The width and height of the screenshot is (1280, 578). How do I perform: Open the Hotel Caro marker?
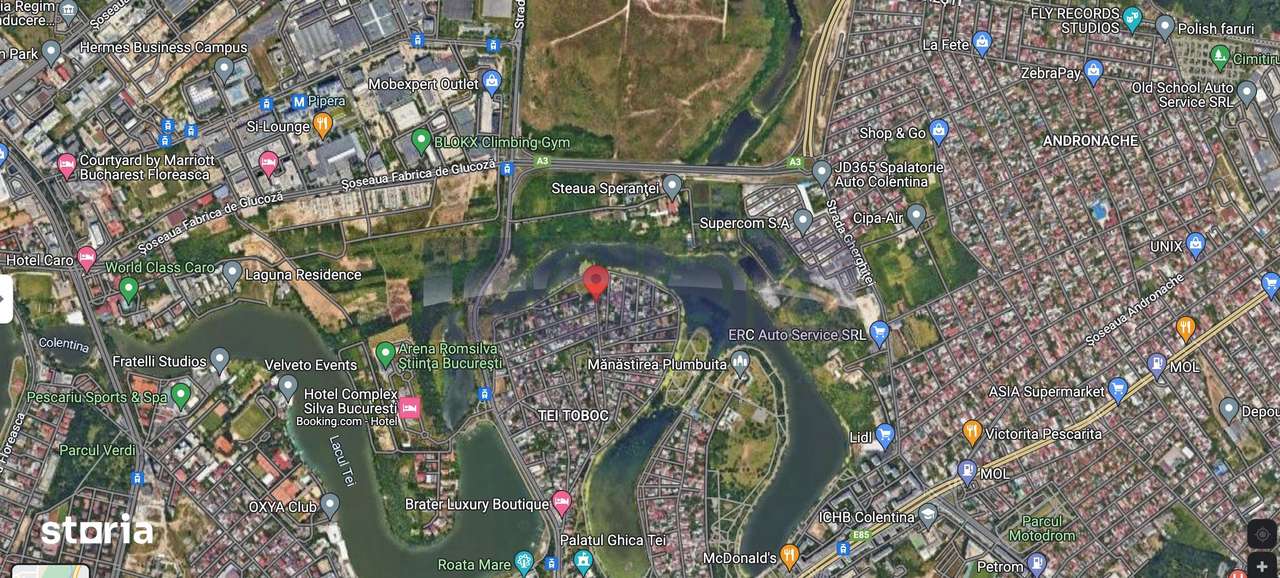click(87, 259)
